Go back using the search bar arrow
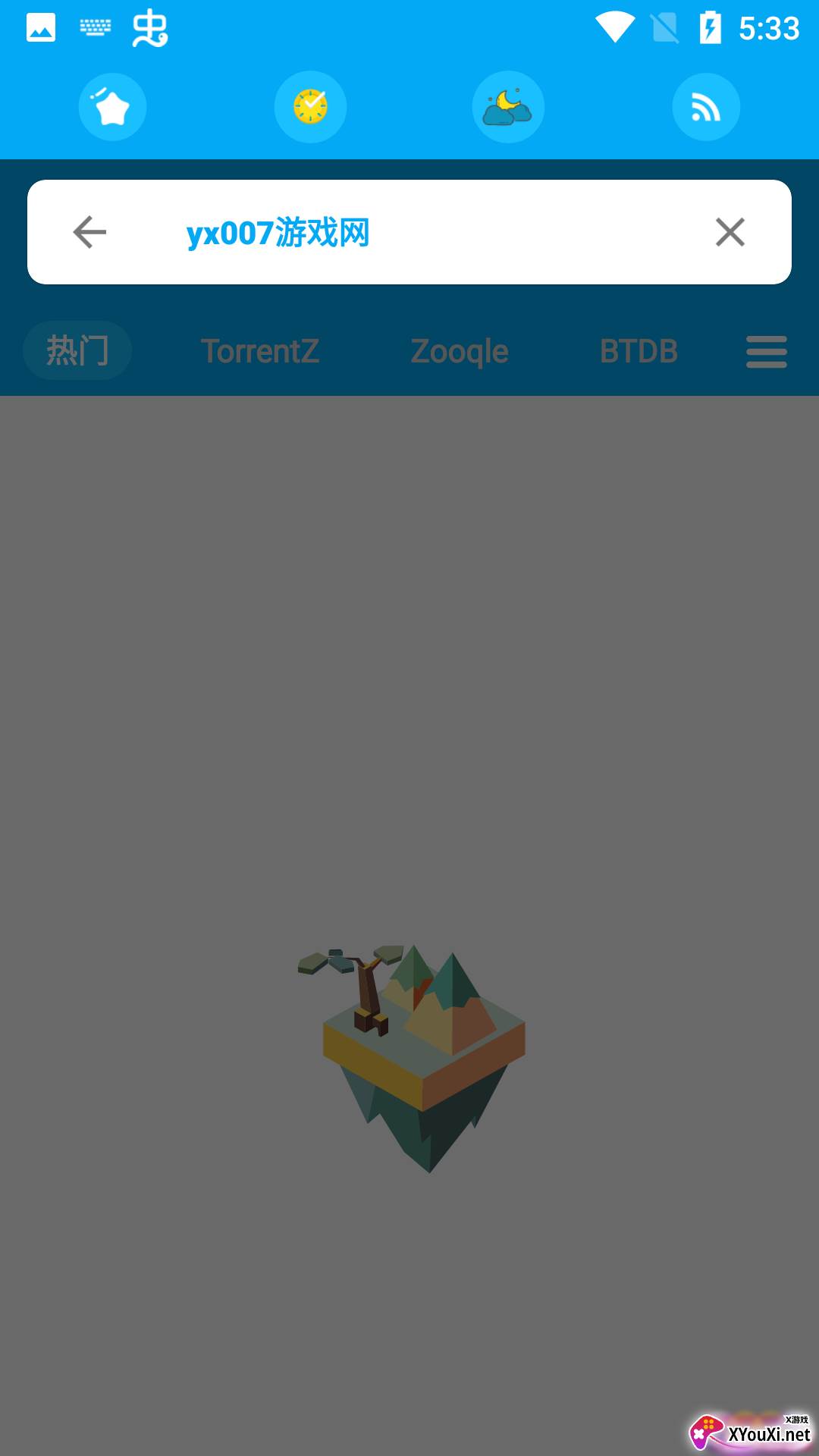 (89, 232)
